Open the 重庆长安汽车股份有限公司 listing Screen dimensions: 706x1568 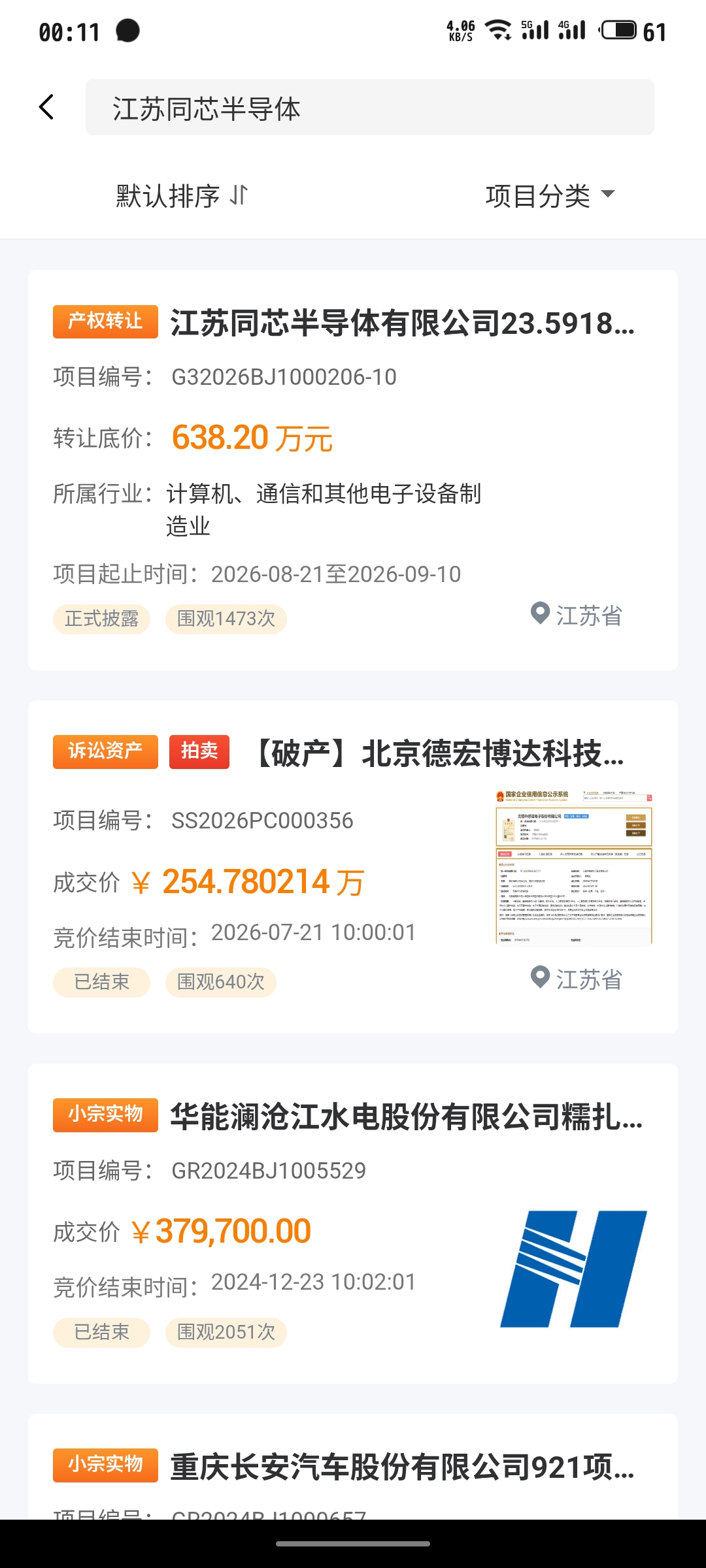point(352,1467)
